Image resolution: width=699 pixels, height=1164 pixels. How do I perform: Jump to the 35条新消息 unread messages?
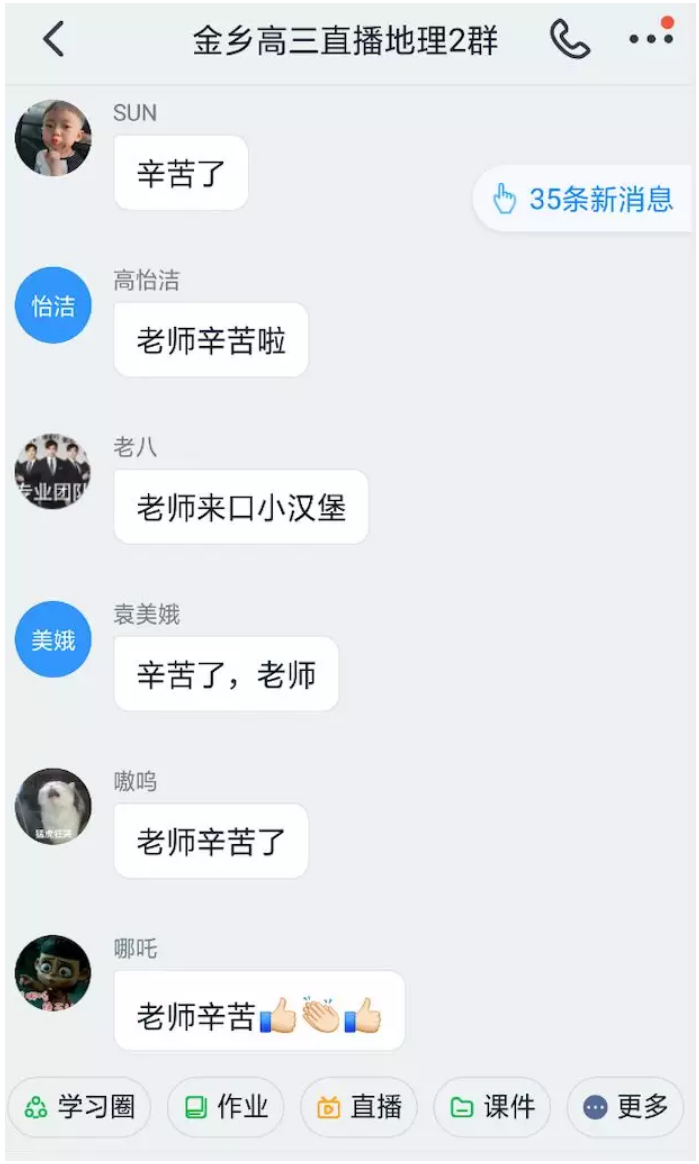pyautogui.click(x=584, y=199)
